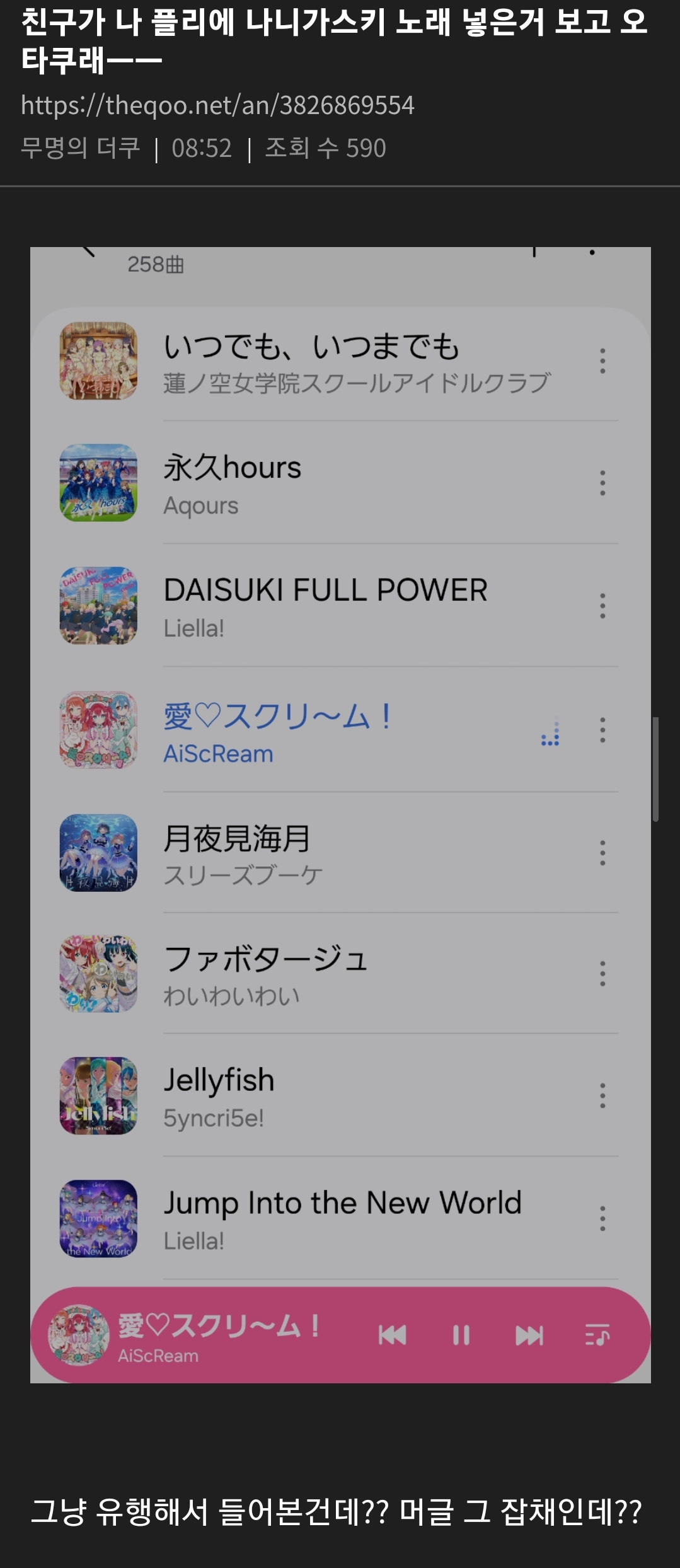This screenshot has width=680, height=1568.
Task: Open the theqoo.net post link
Action: [x=217, y=105]
